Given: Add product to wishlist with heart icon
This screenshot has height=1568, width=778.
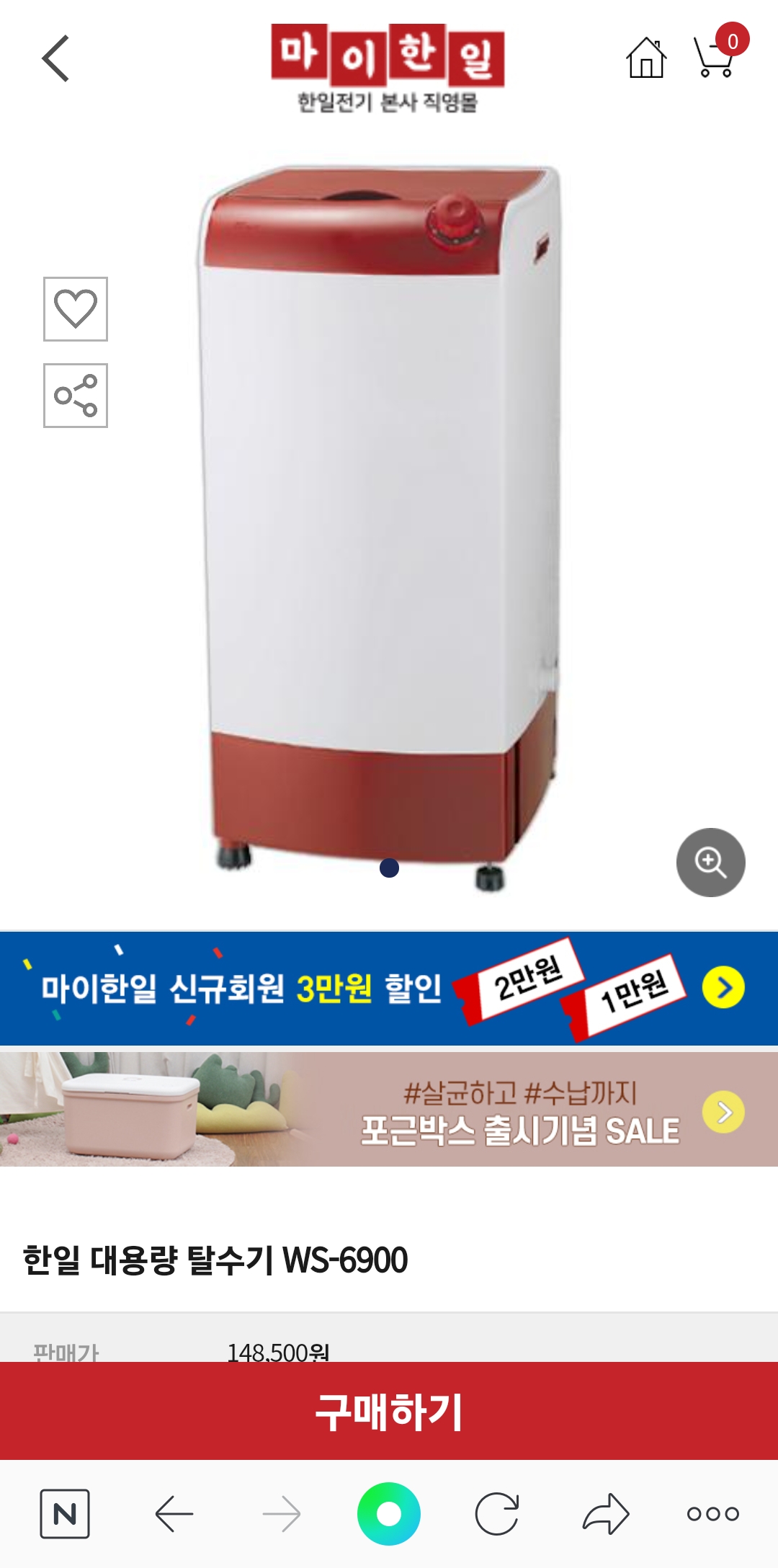Looking at the screenshot, I should [x=76, y=309].
